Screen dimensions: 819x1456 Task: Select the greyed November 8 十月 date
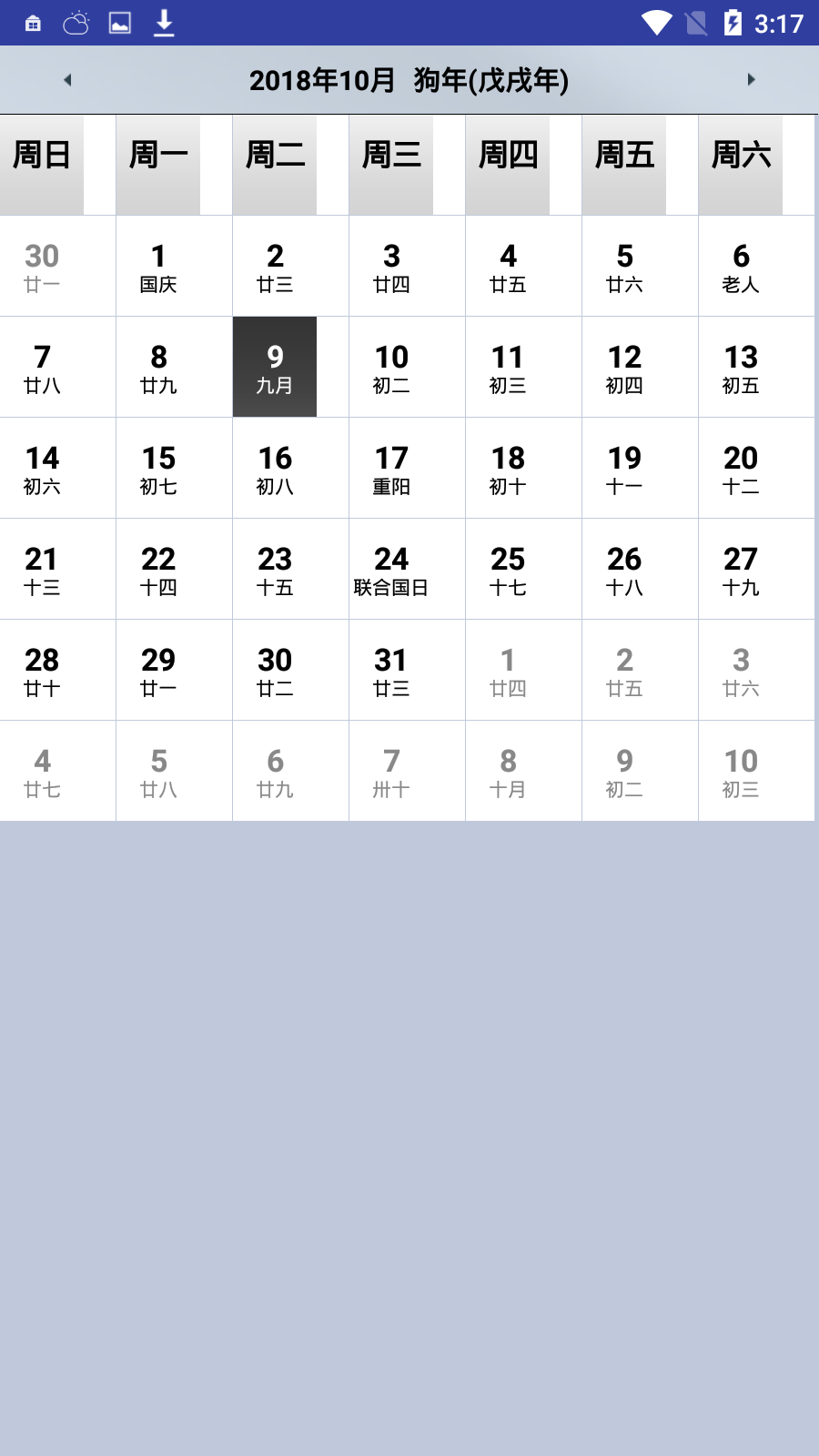click(x=508, y=772)
